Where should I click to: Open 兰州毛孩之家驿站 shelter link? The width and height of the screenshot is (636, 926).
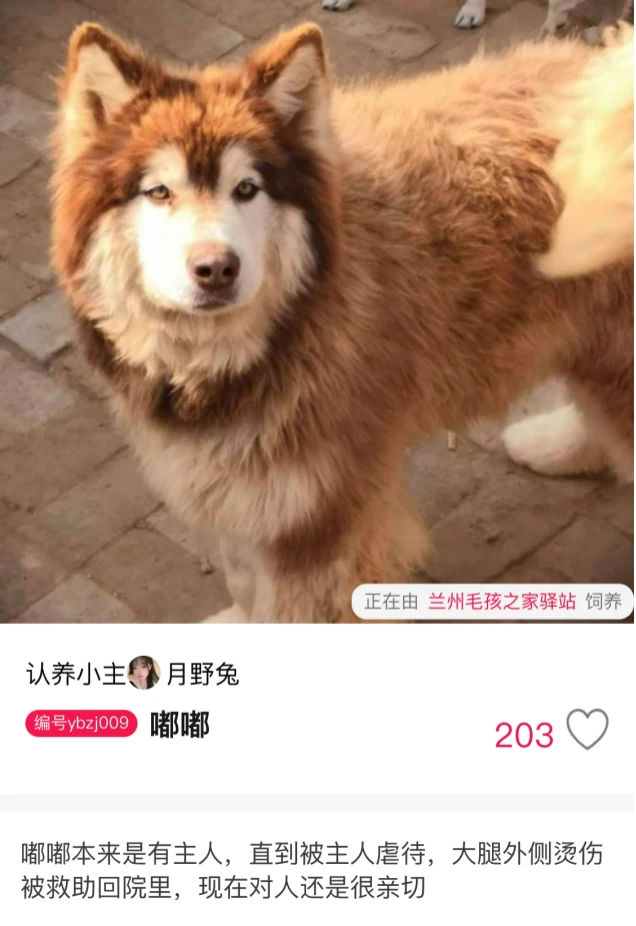pos(502,601)
